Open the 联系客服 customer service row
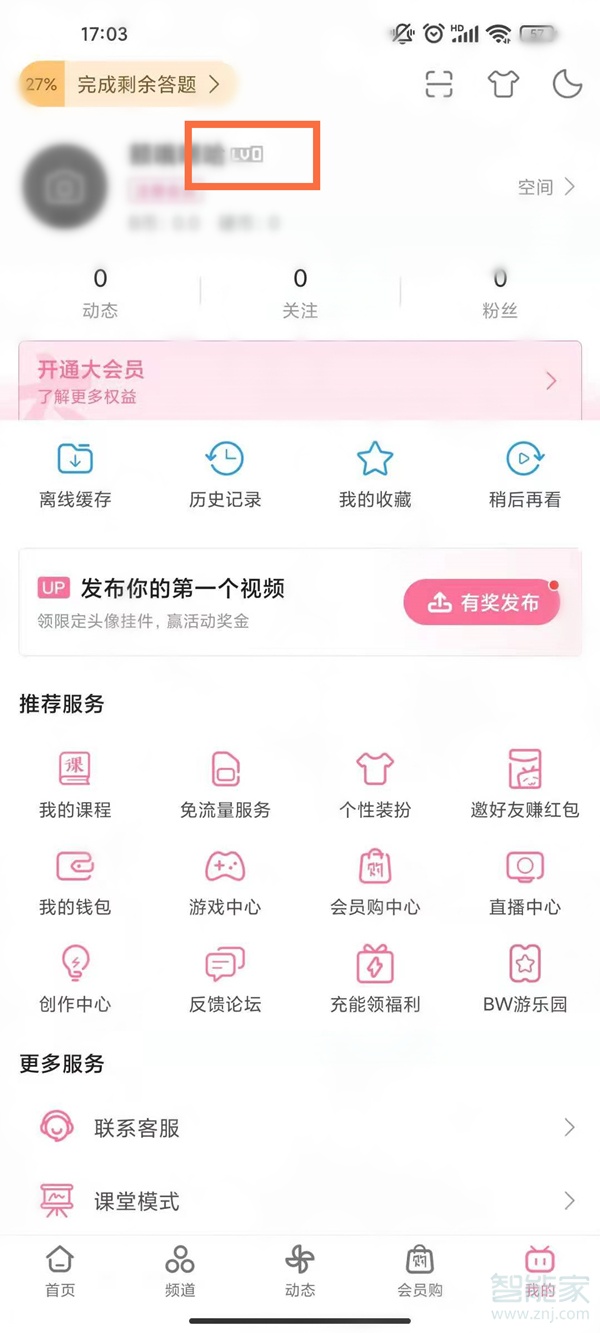 point(300,1128)
